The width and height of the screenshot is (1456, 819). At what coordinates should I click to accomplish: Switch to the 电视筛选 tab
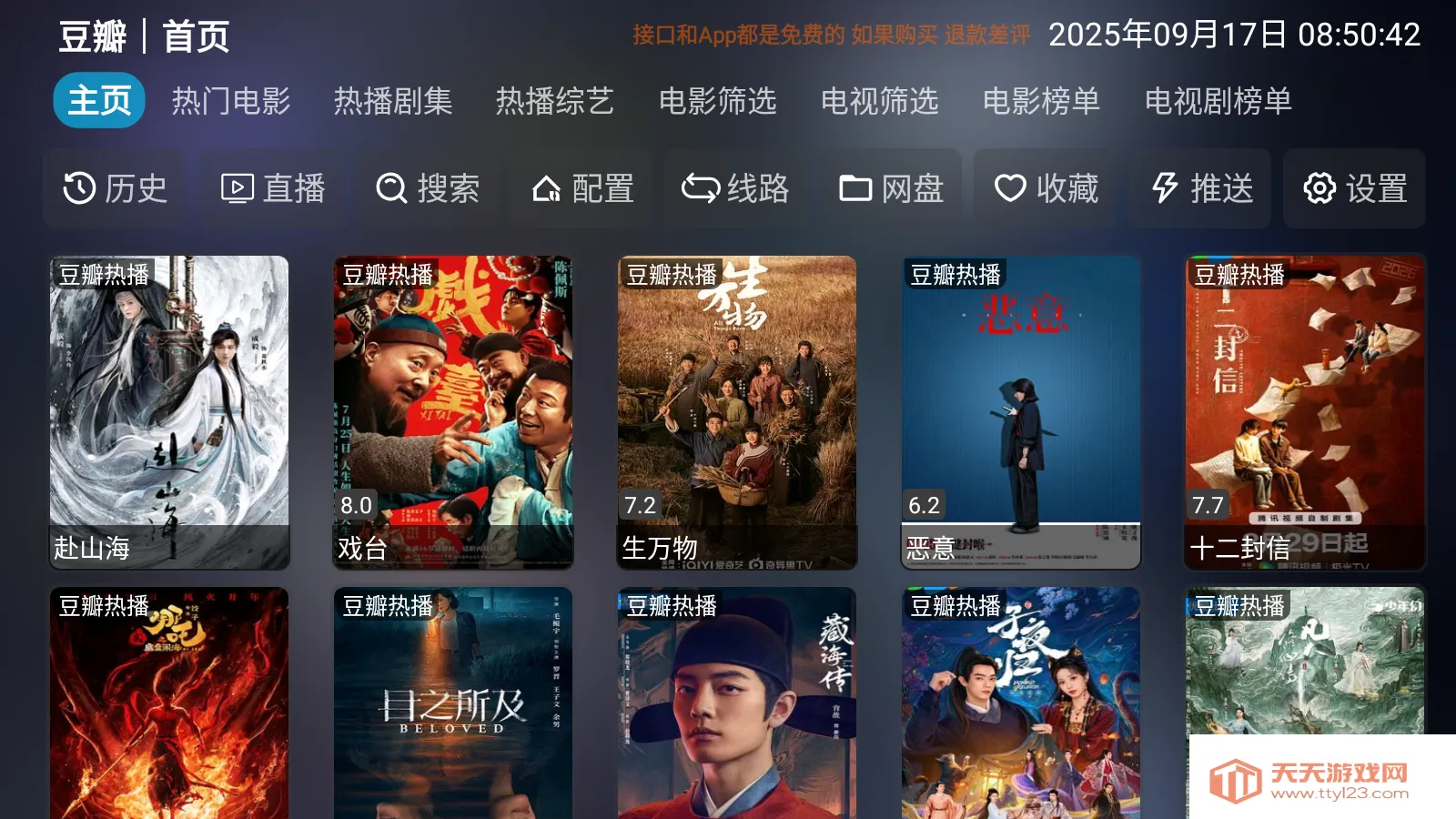click(x=879, y=100)
